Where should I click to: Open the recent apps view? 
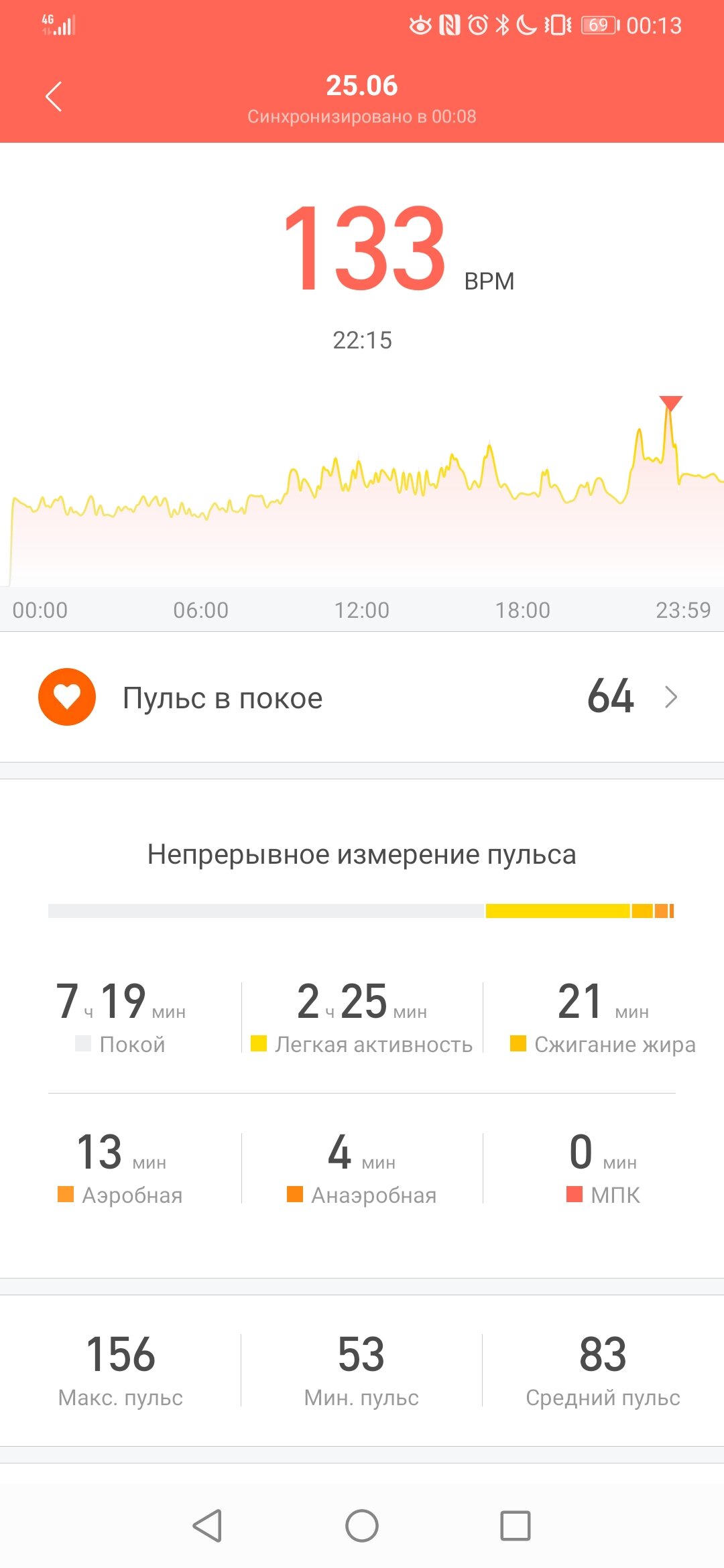pos(516,1526)
